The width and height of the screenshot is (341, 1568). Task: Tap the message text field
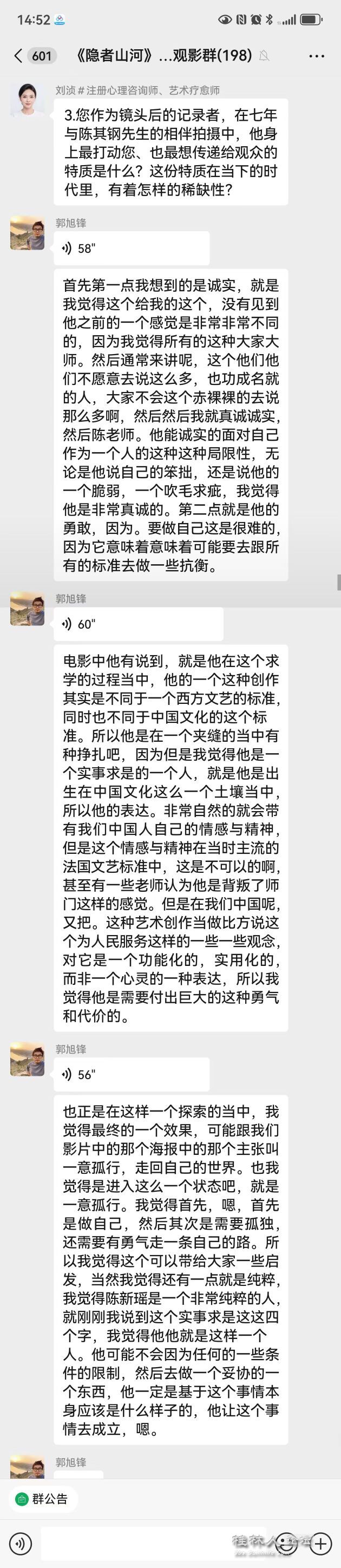point(152,1543)
